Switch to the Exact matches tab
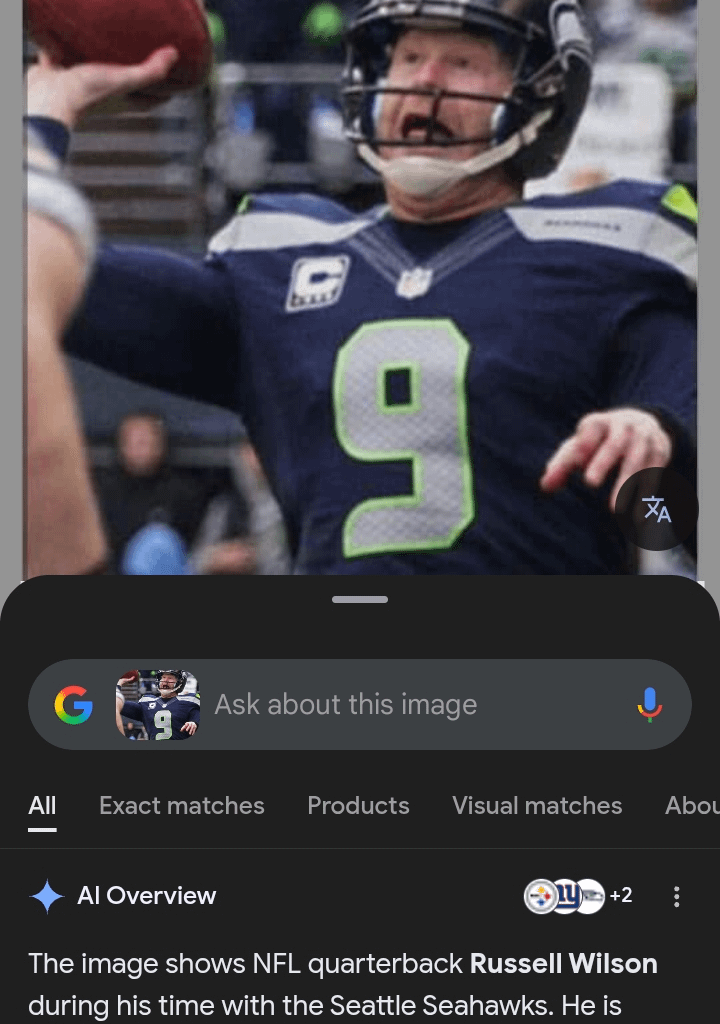Viewport: 720px width, 1024px height. click(181, 805)
